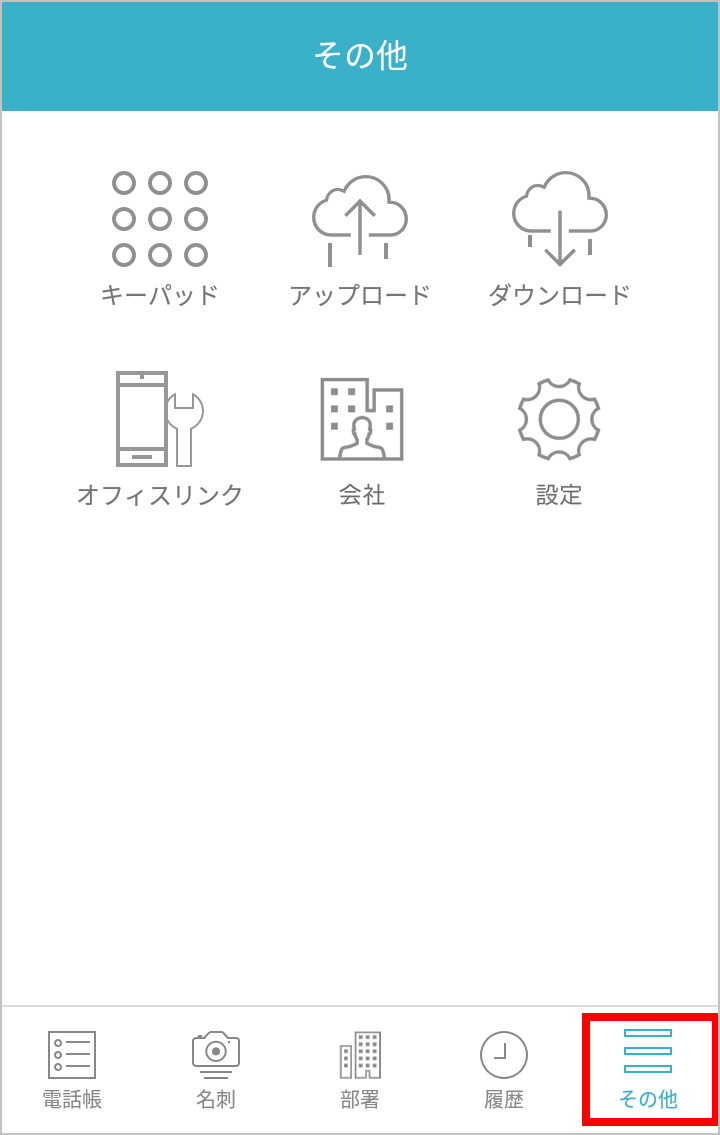Image resolution: width=720 pixels, height=1135 pixels.
Task: Switch to the 電話帳 tab
Action: pos(70,1070)
